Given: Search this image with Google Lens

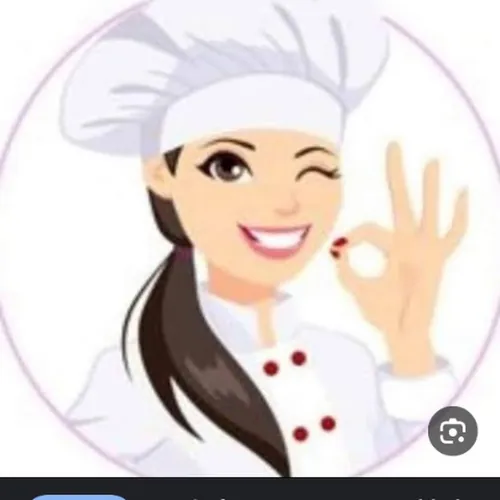Looking at the screenshot, I should (x=453, y=431).
